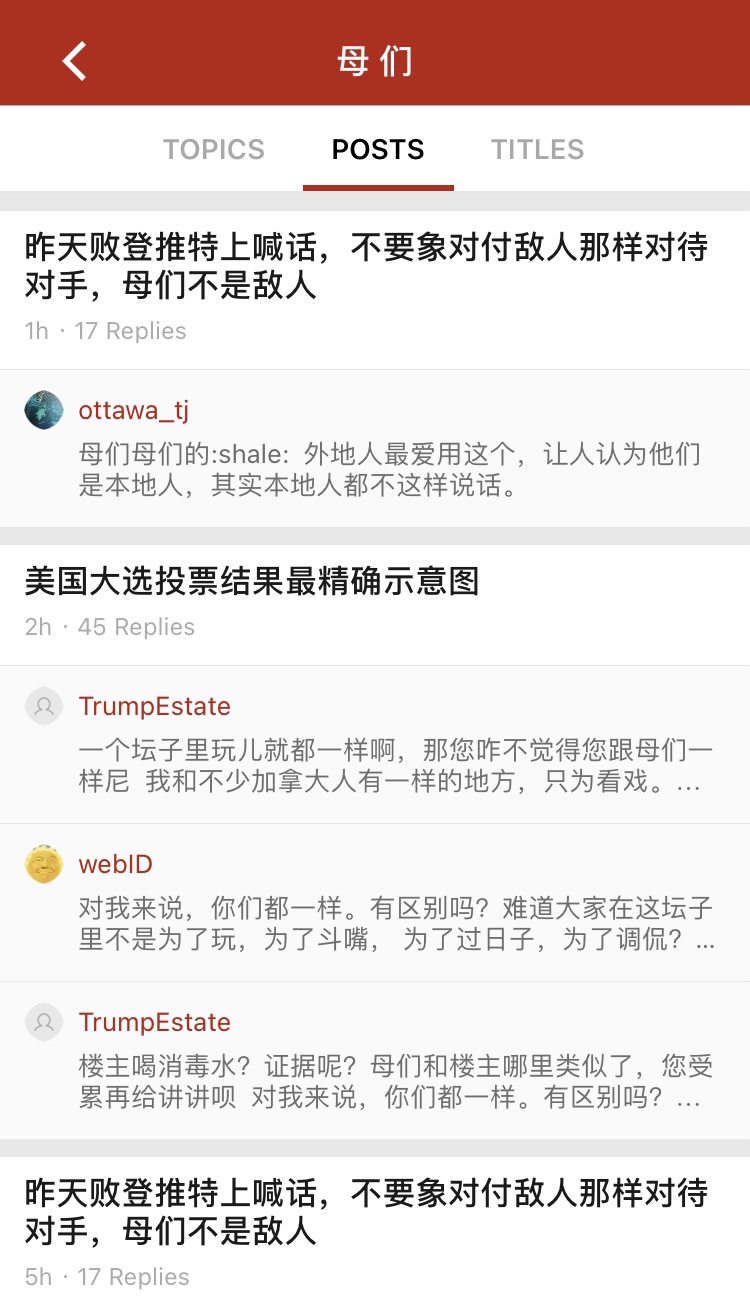
Task: Open the reply text starting with 一个坛子里玩儿
Action: 395,766
